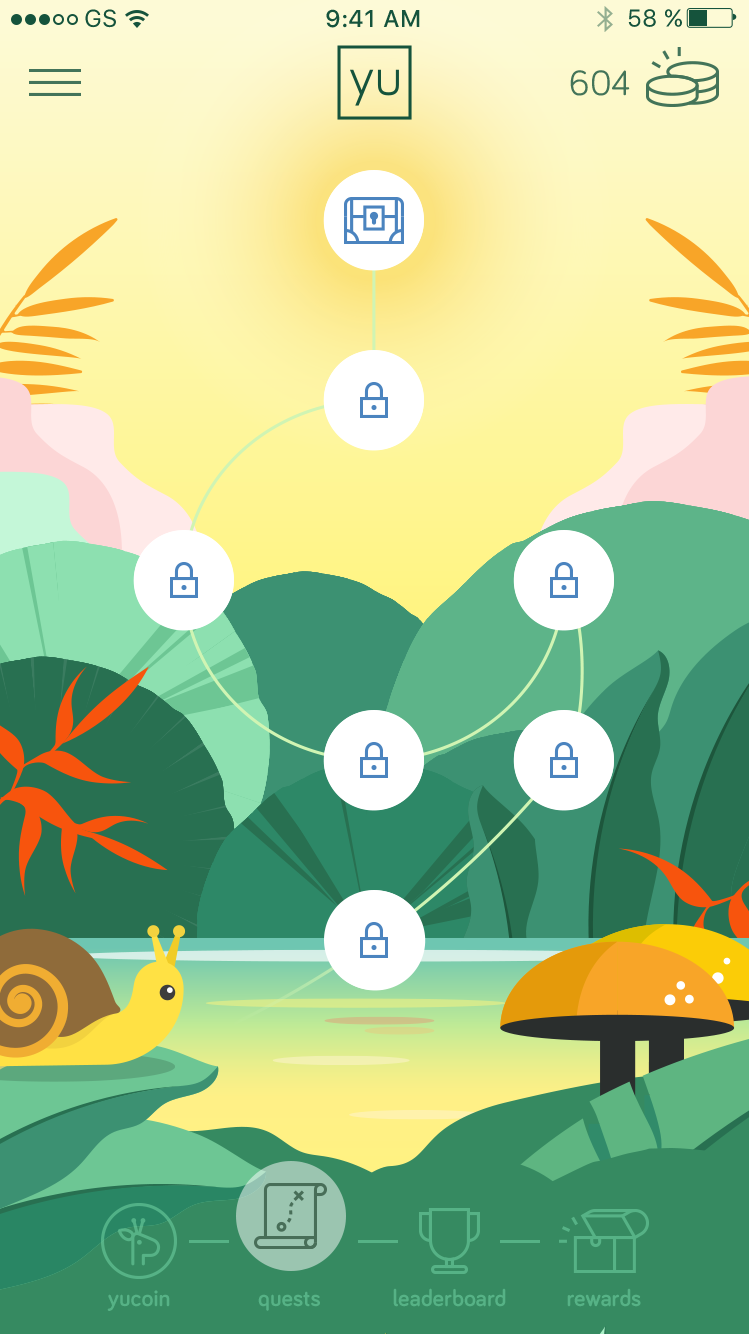Open the hamburger menu
This screenshot has width=749, height=1334.
tap(55, 82)
